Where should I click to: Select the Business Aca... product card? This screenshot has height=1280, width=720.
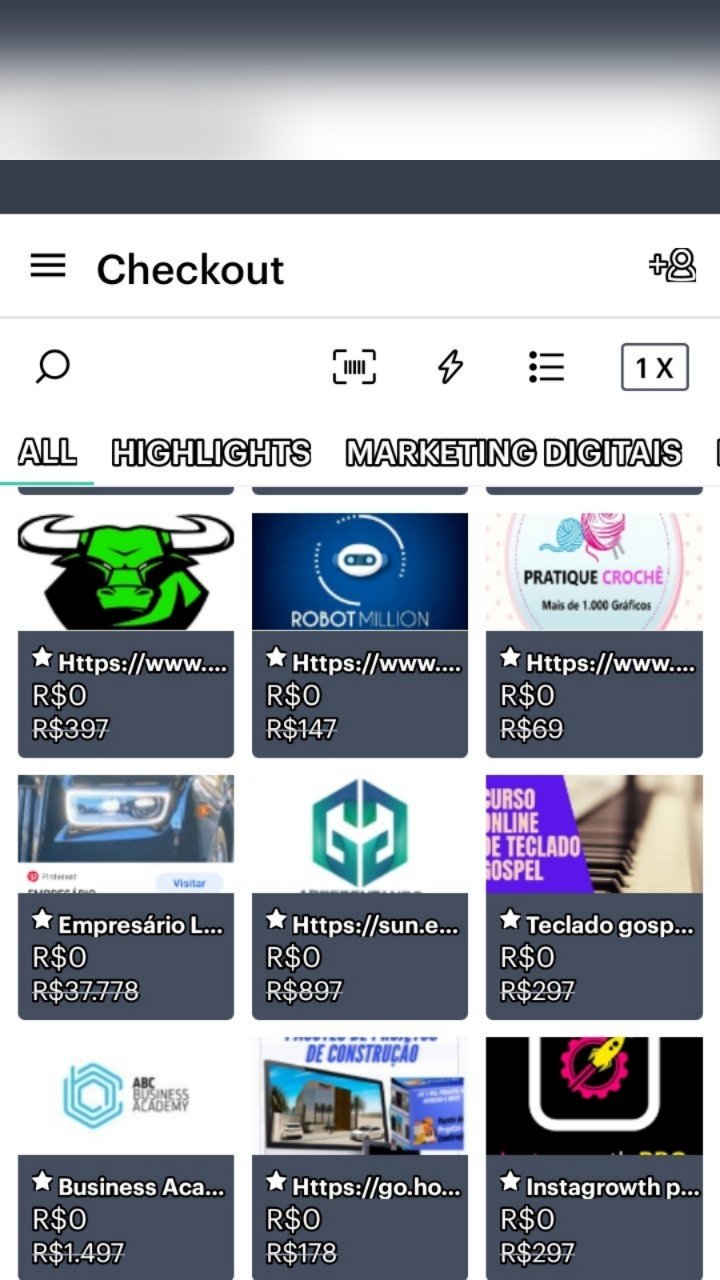[x=126, y=1158]
